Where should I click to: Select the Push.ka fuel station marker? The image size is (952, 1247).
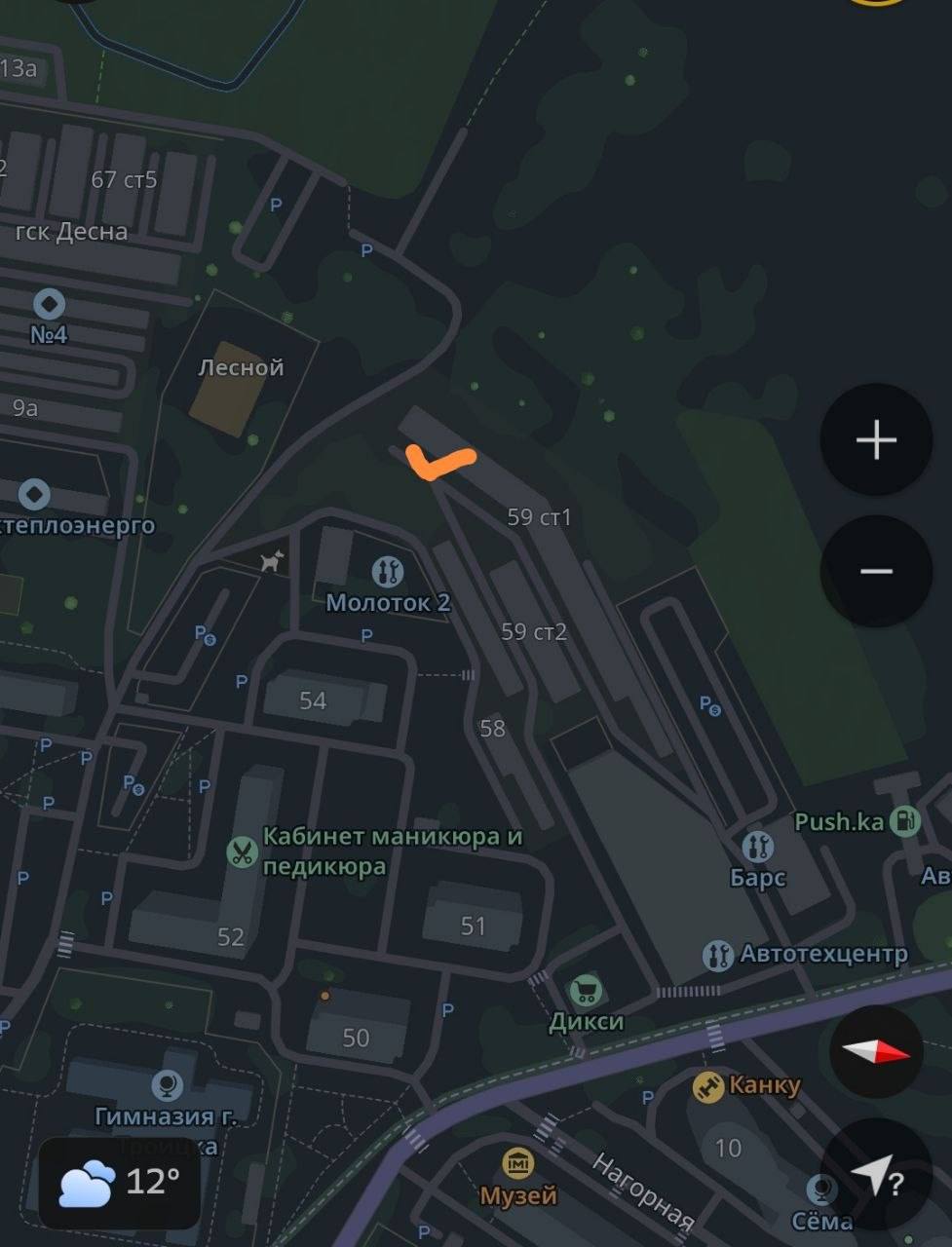(905, 821)
